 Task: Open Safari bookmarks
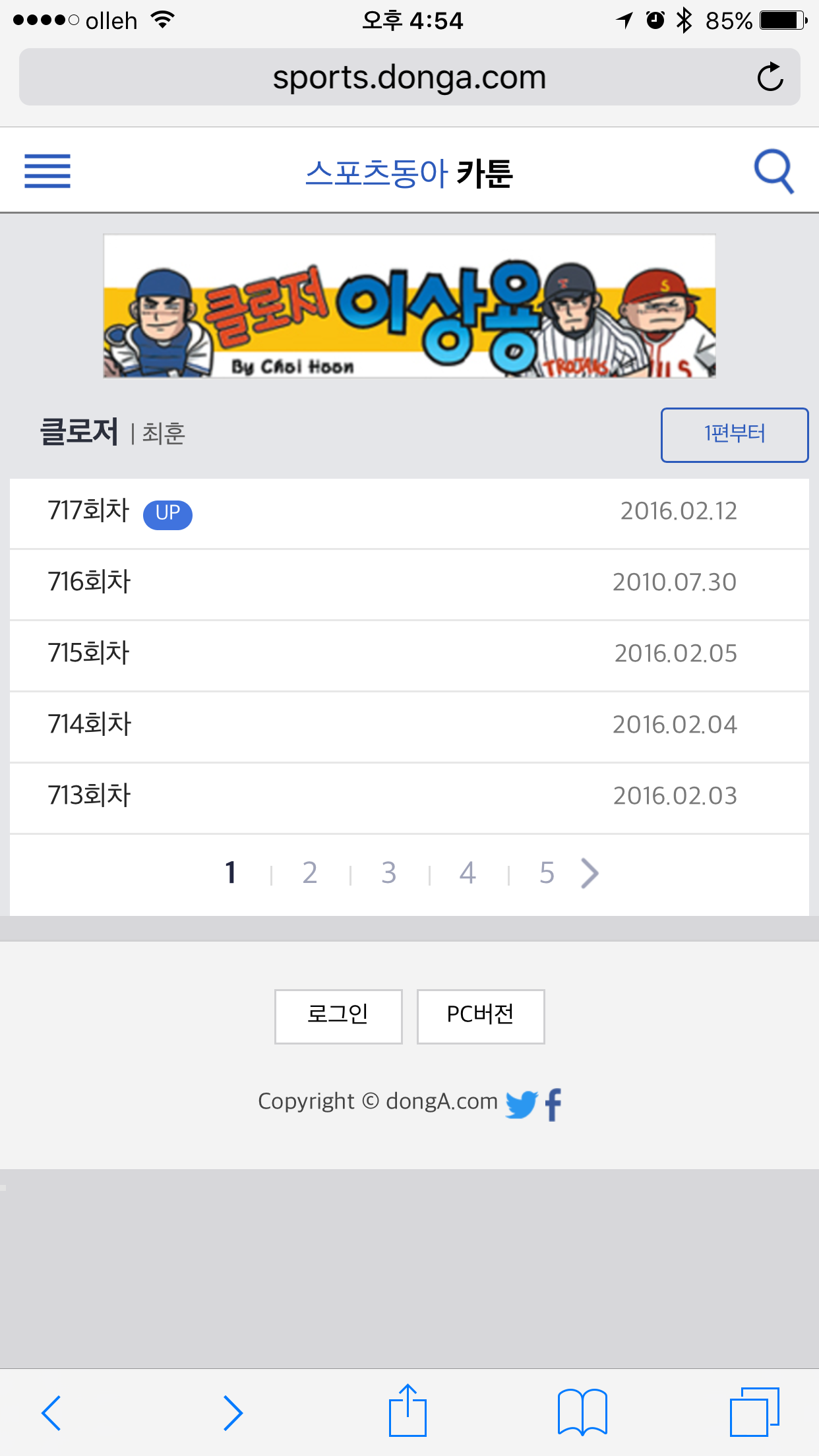point(582,1412)
